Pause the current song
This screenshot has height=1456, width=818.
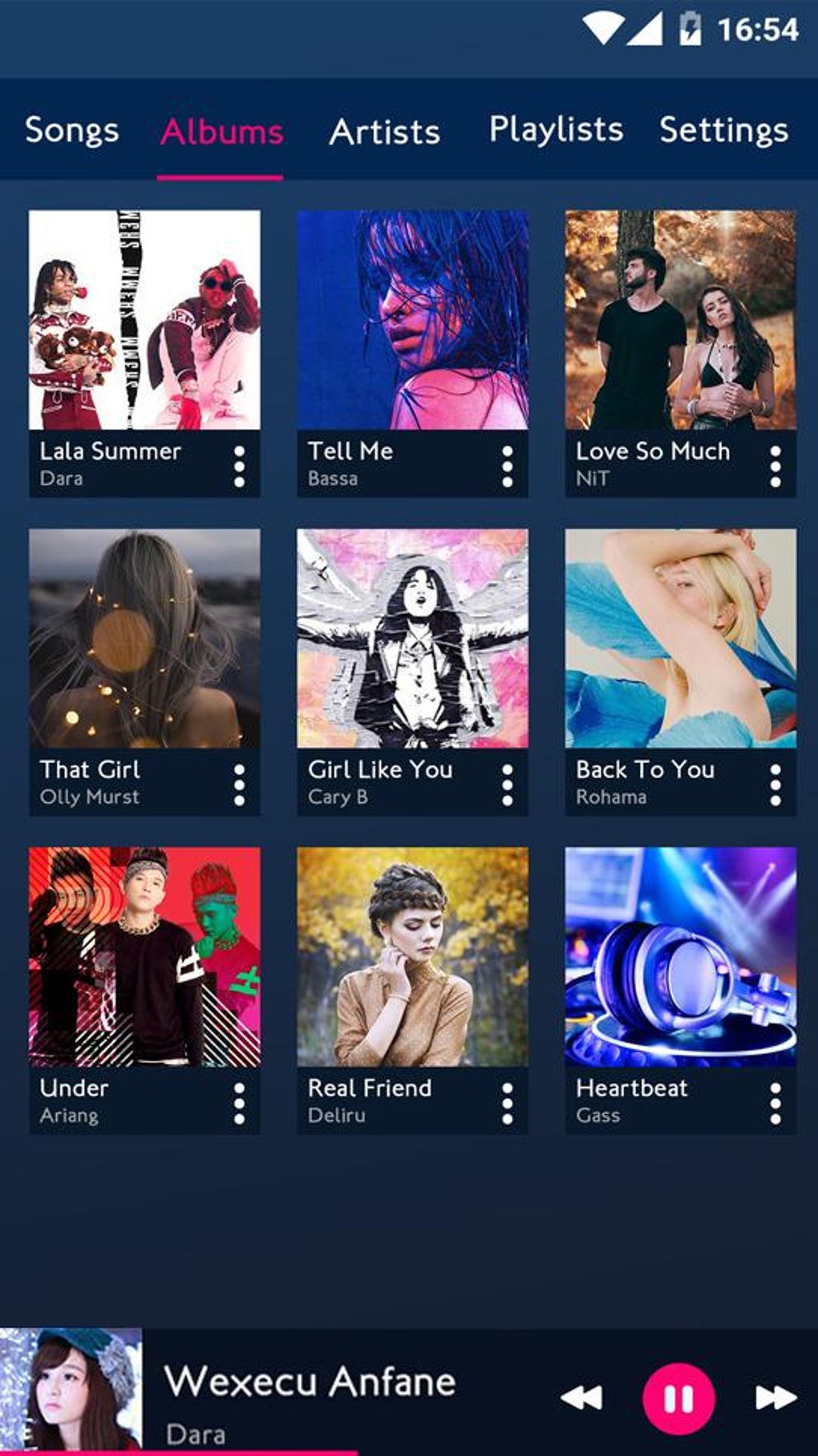click(678, 1398)
